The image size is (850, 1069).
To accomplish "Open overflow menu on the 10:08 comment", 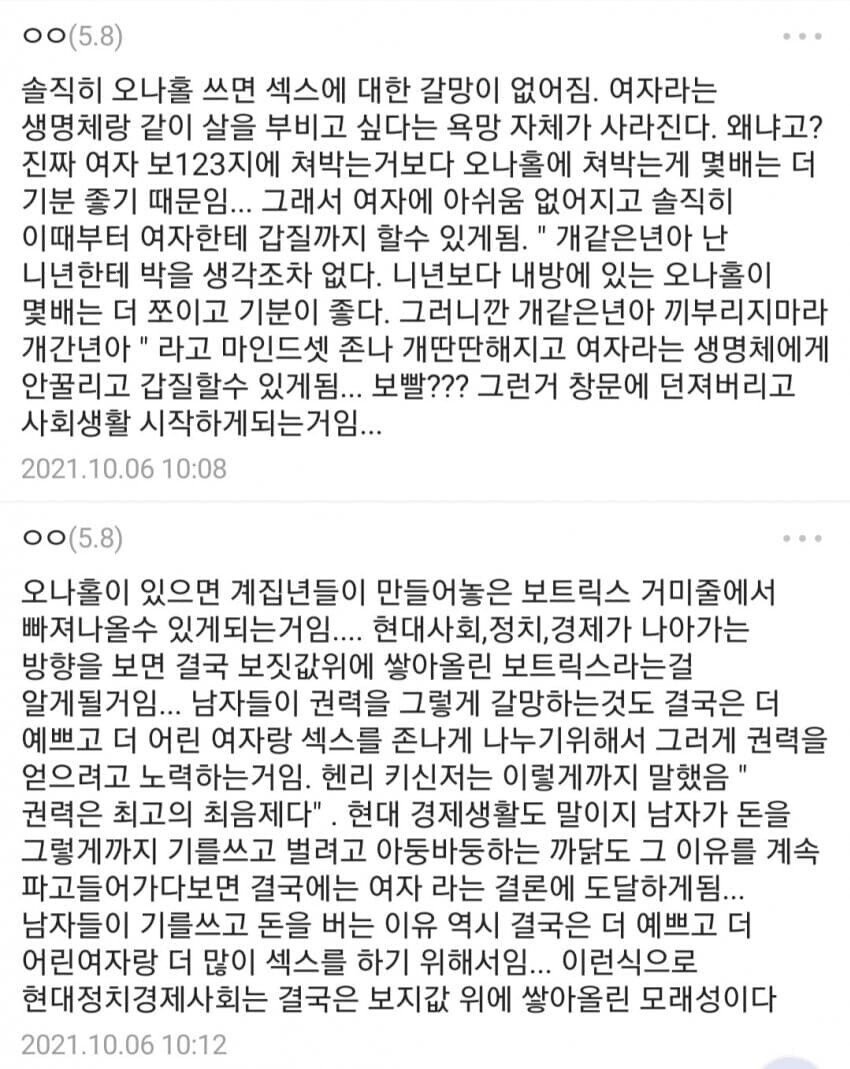I will pos(802,37).
